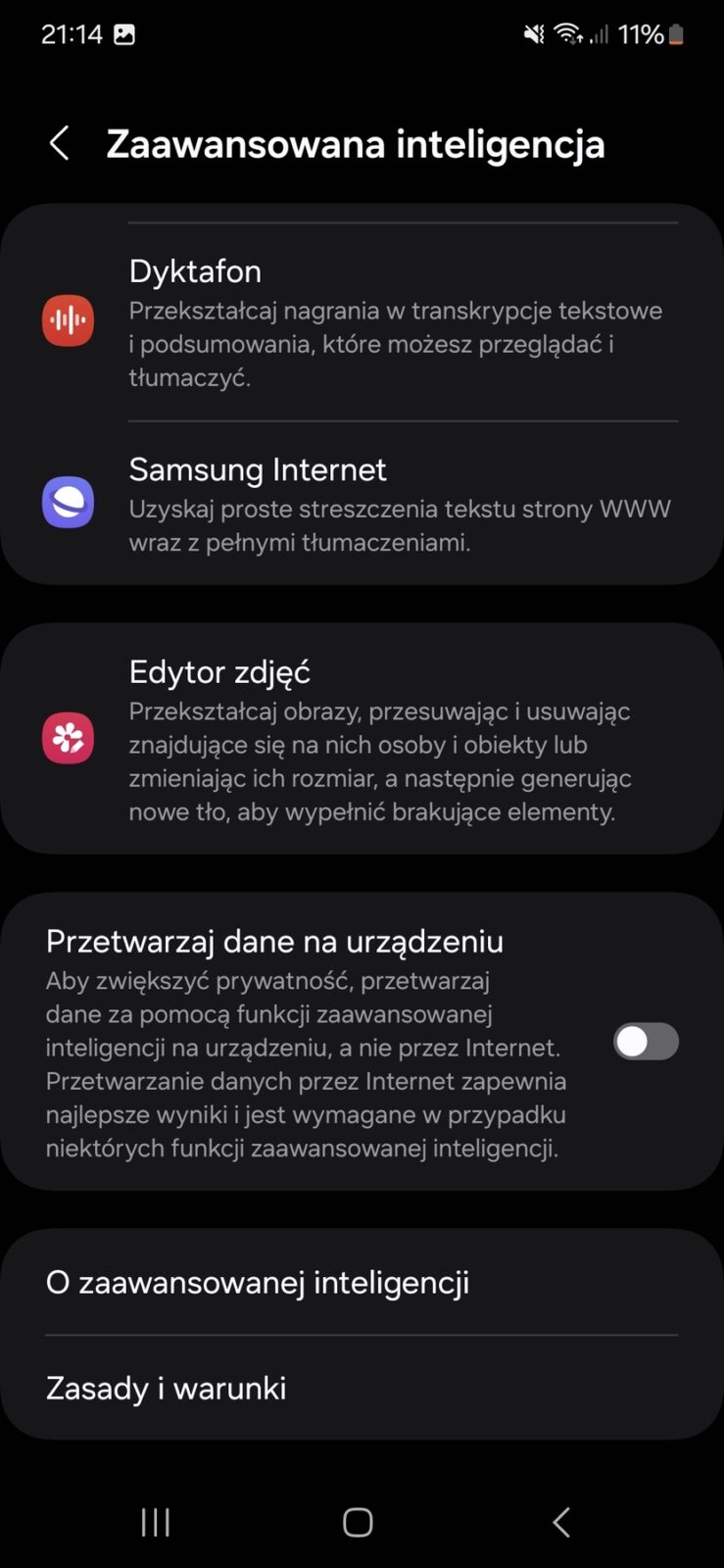Go back from Zaawansowana inteligencja

(x=60, y=144)
